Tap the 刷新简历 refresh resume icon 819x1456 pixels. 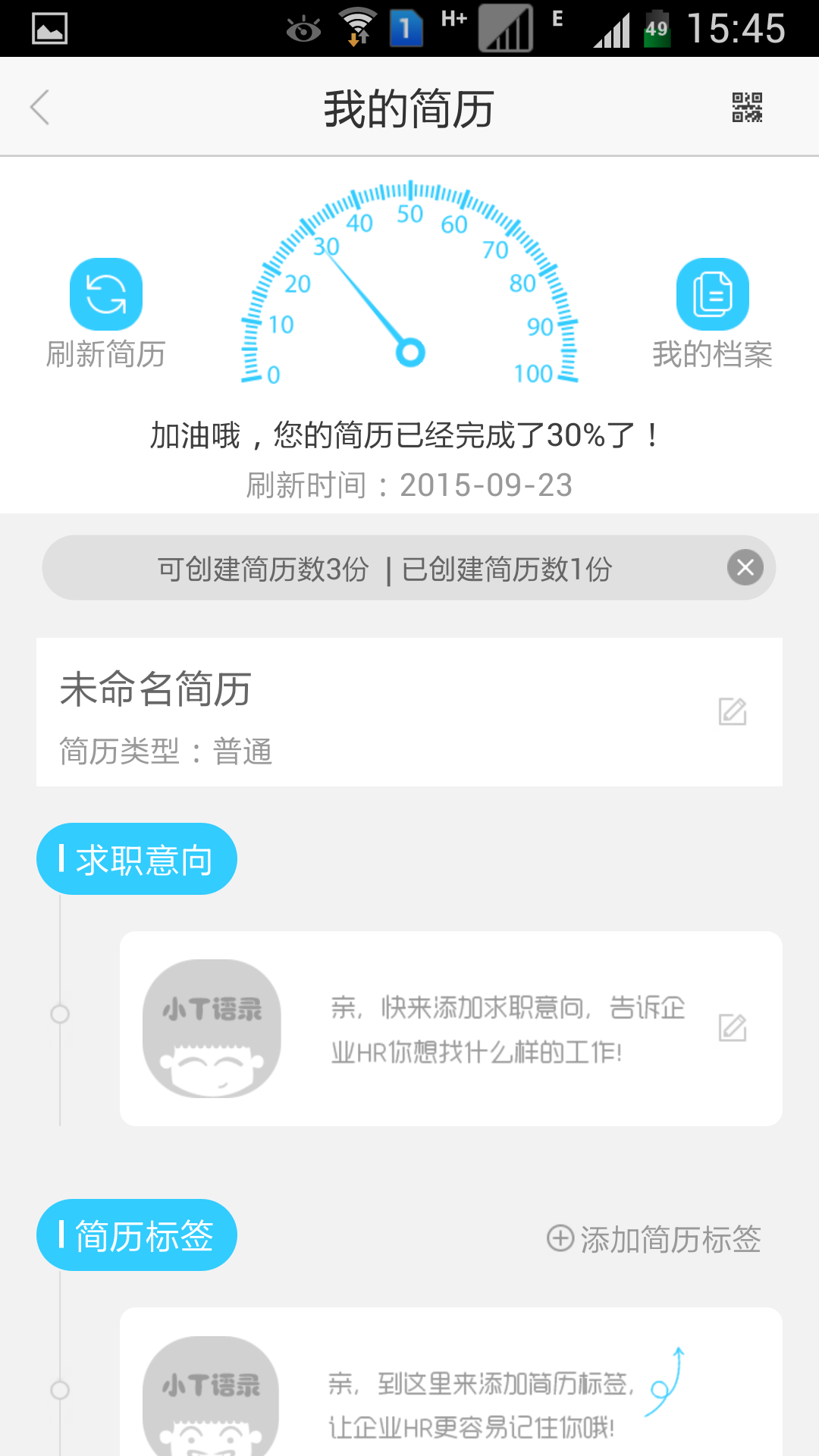click(105, 294)
